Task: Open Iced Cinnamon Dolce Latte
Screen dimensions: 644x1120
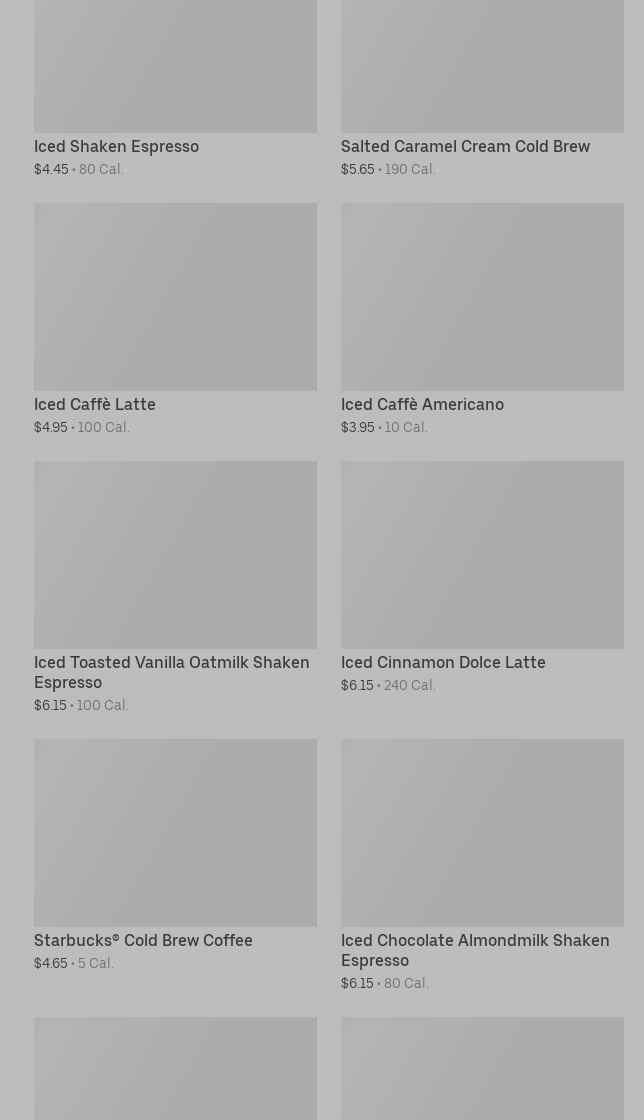Action: pos(443,663)
